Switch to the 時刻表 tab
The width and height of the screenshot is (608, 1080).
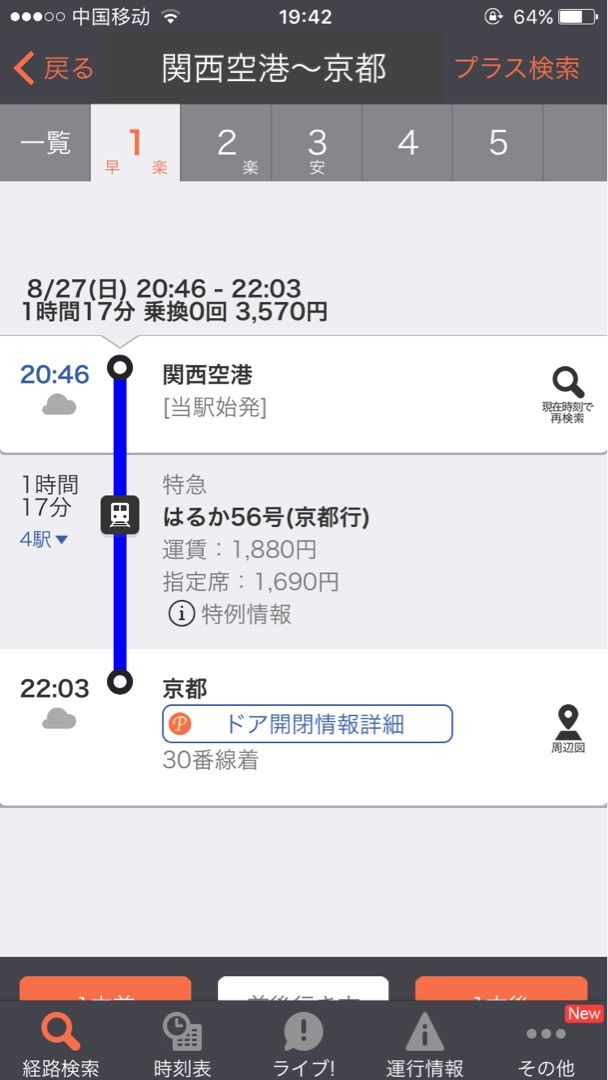pos(182,1041)
